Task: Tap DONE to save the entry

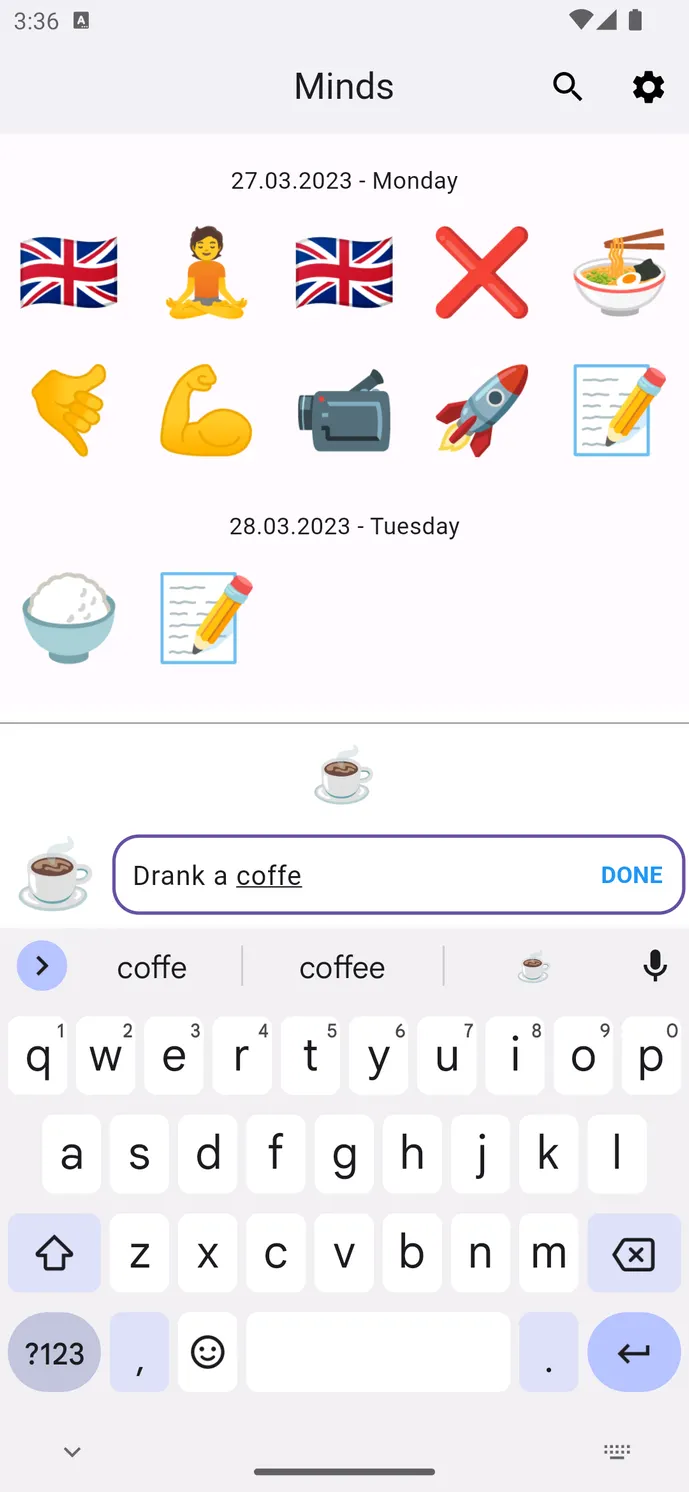Action: click(631, 875)
